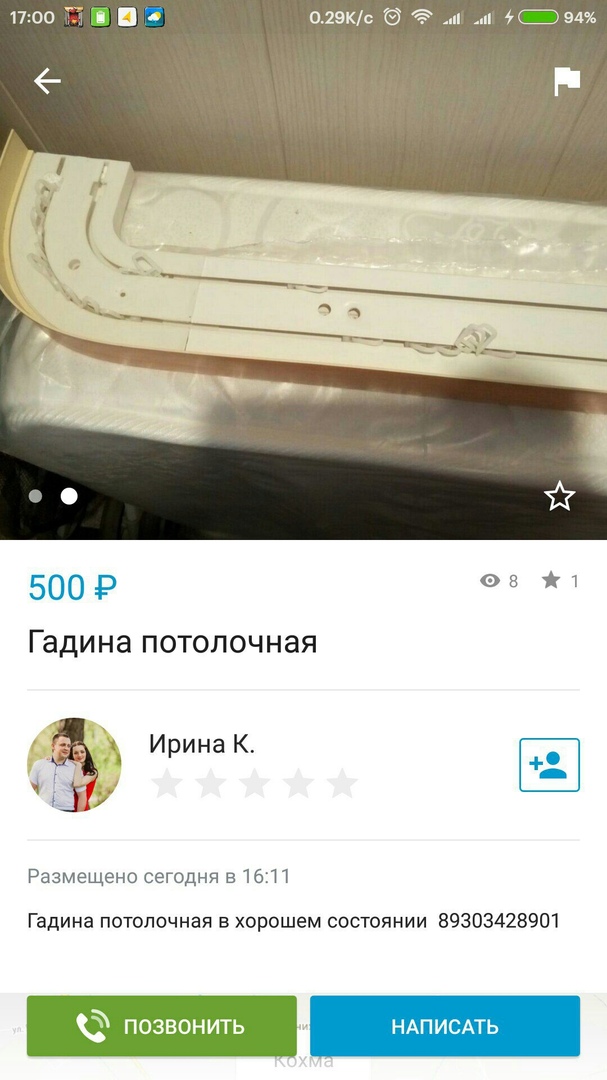
Task: Follow seller with the add-person button
Action: point(549,765)
